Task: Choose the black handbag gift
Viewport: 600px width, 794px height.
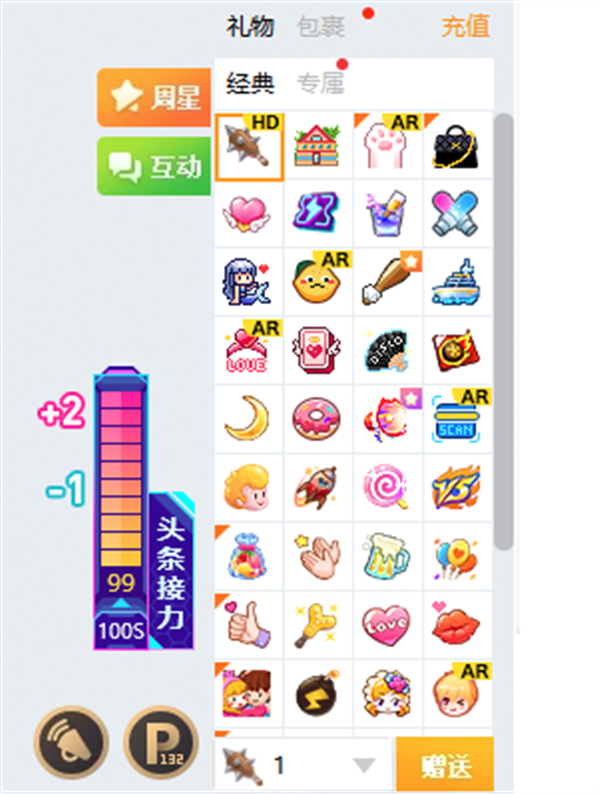Action: point(458,146)
